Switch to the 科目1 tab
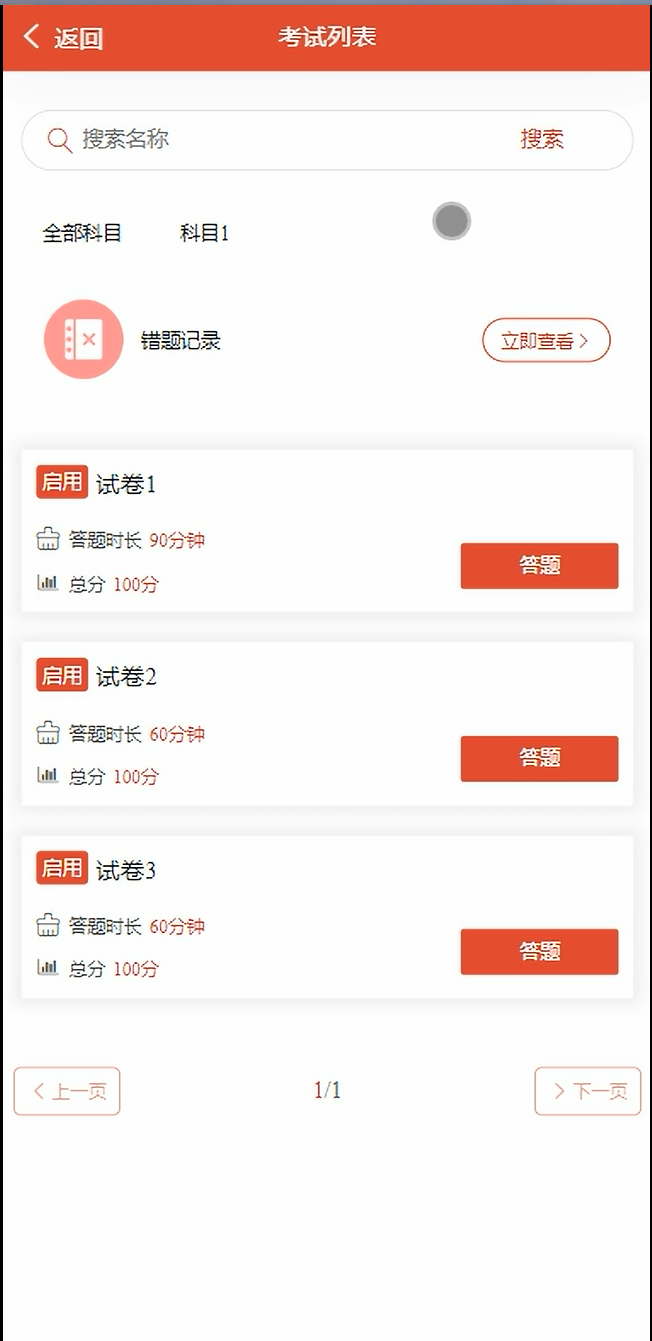 click(204, 233)
